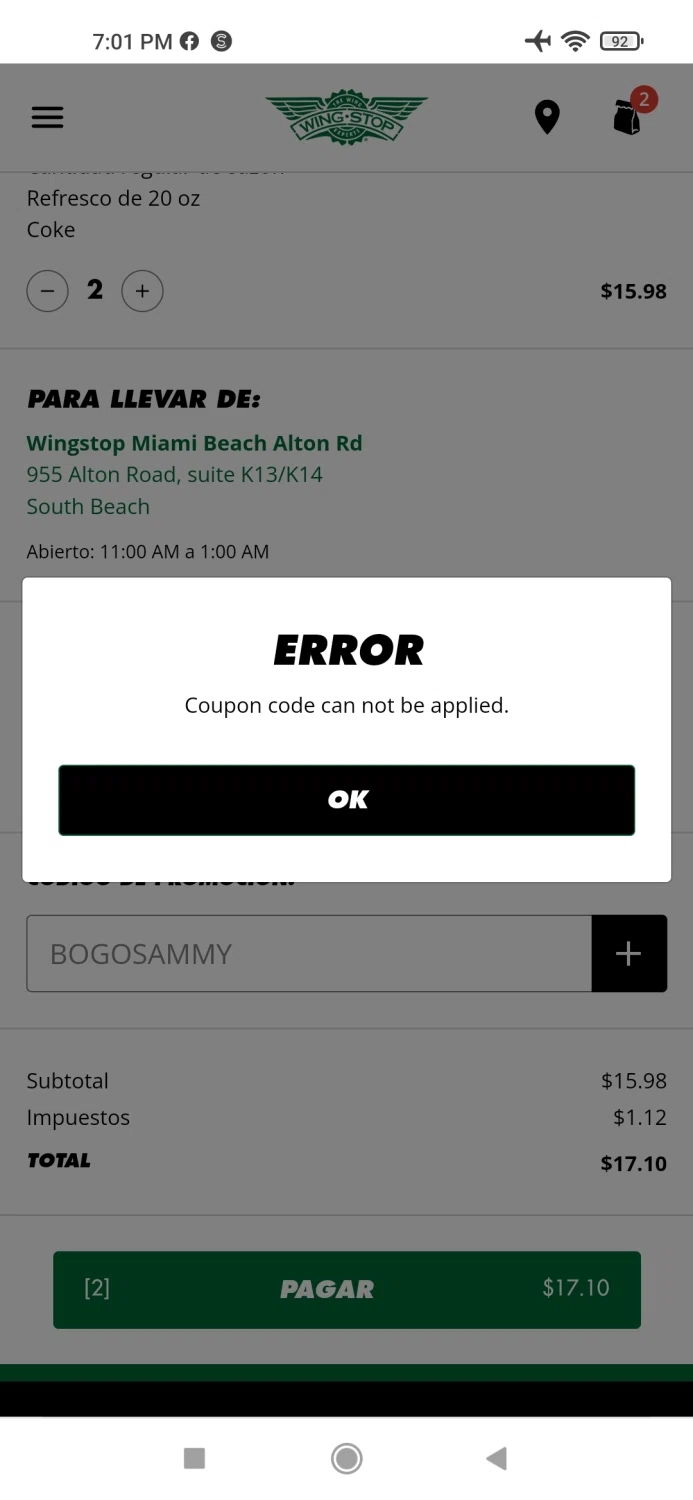Decrease quantity with the minus button
The width and height of the screenshot is (693, 1500).
point(47,291)
